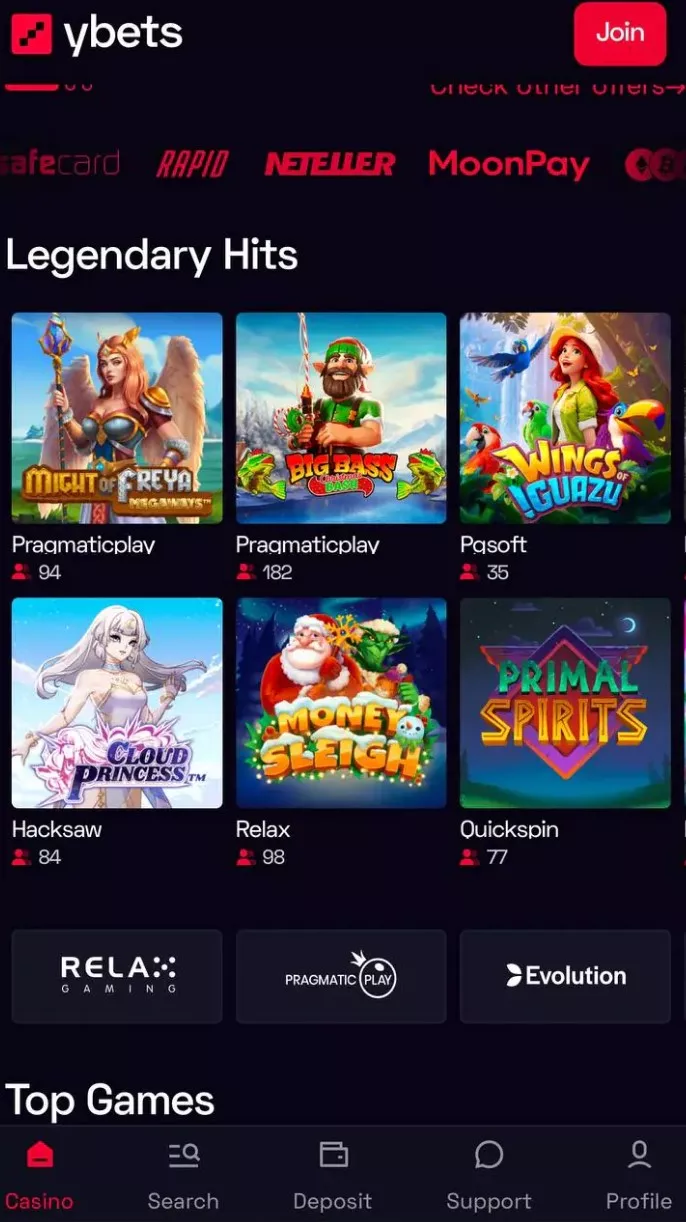
Task: Launch Primal Spirits by Quickspin
Action: pyautogui.click(x=565, y=703)
